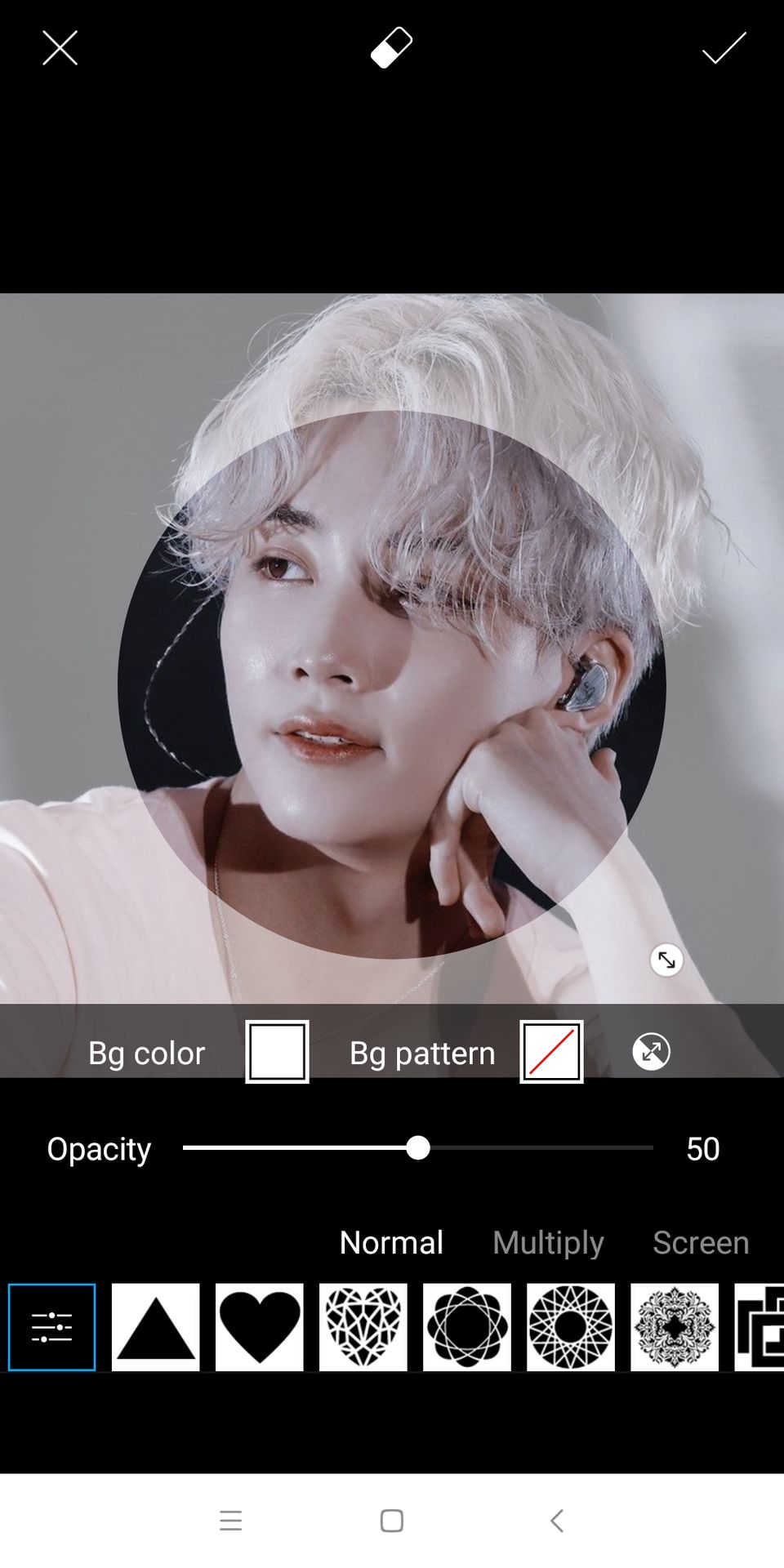Viewport: 784px width, 1568px height.
Task: Choose the geometric star circle shape
Action: (570, 1327)
